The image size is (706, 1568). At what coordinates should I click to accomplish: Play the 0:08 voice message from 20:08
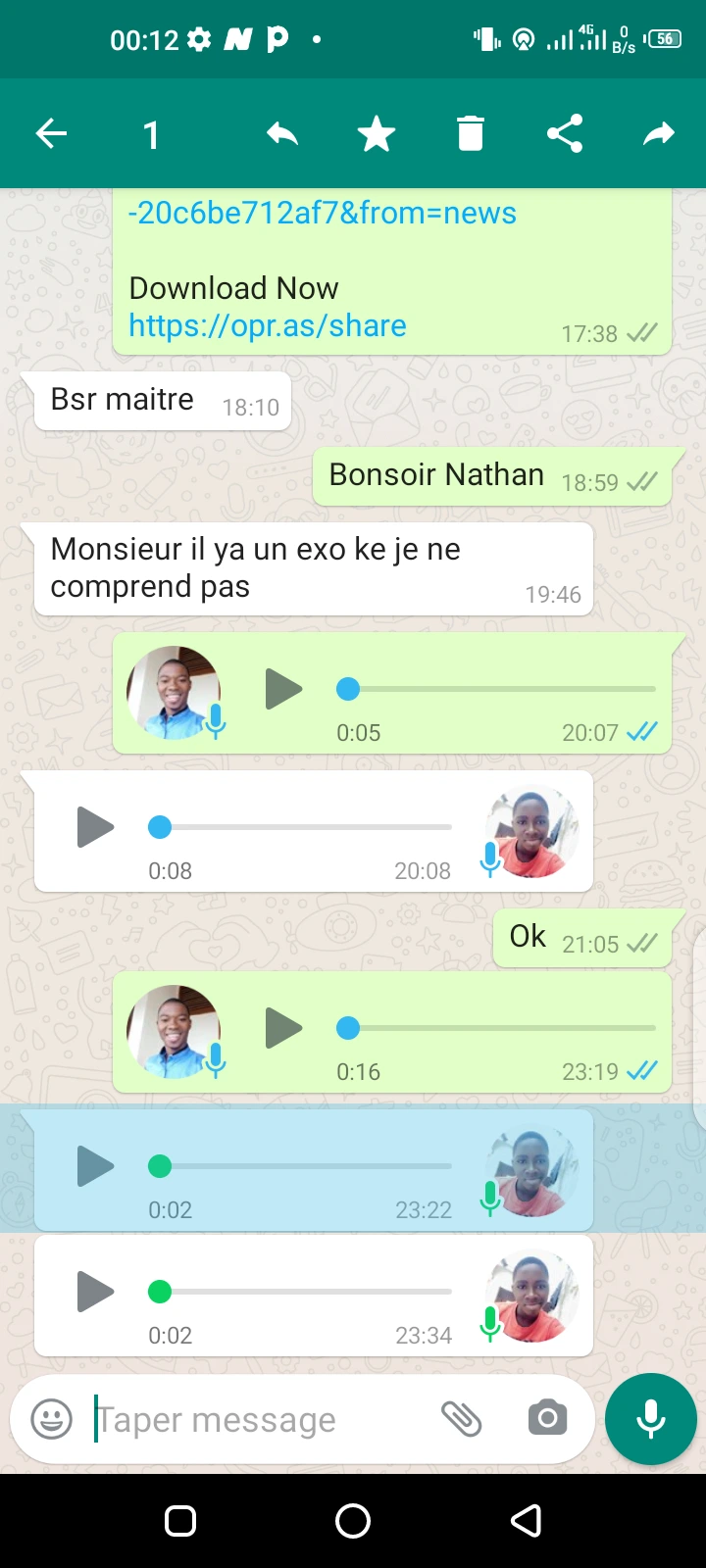pos(96,827)
